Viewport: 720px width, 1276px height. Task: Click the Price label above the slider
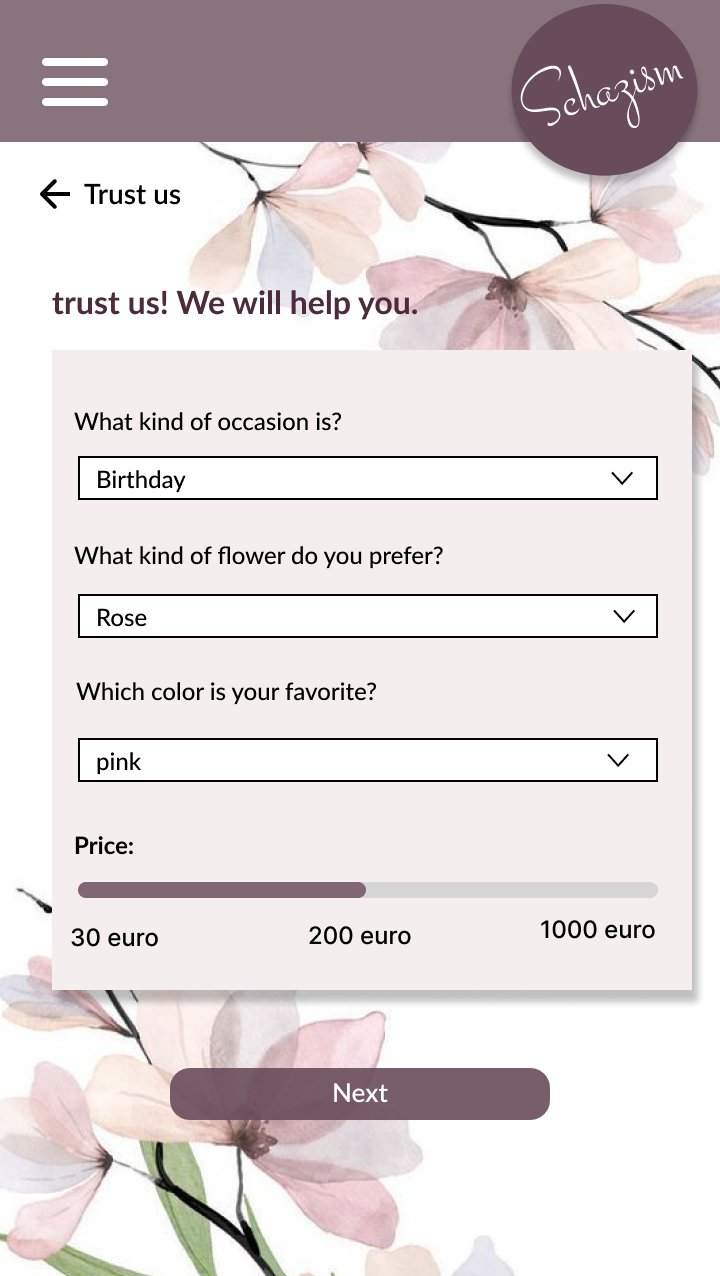[102, 845]
